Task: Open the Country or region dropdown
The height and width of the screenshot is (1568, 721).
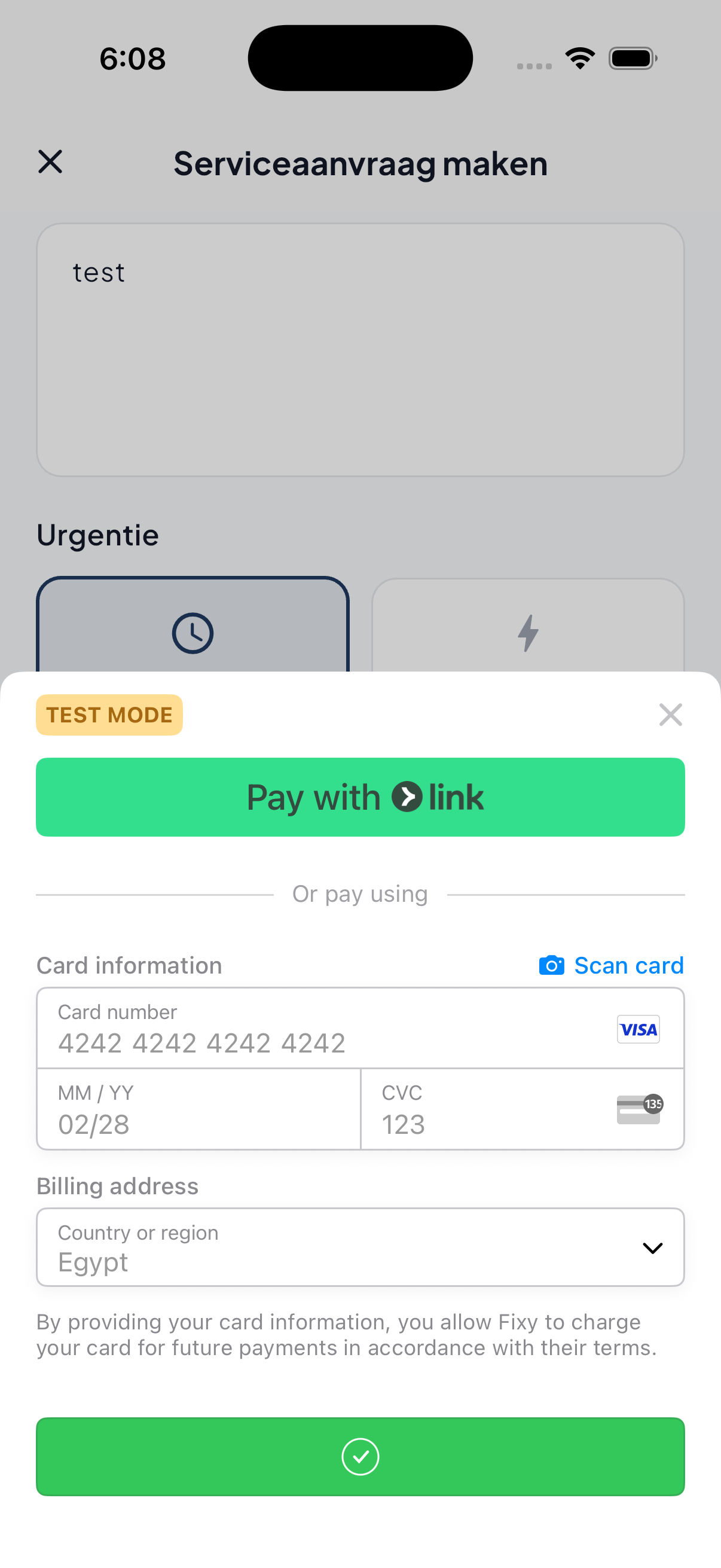Action: click(360, 1247)
